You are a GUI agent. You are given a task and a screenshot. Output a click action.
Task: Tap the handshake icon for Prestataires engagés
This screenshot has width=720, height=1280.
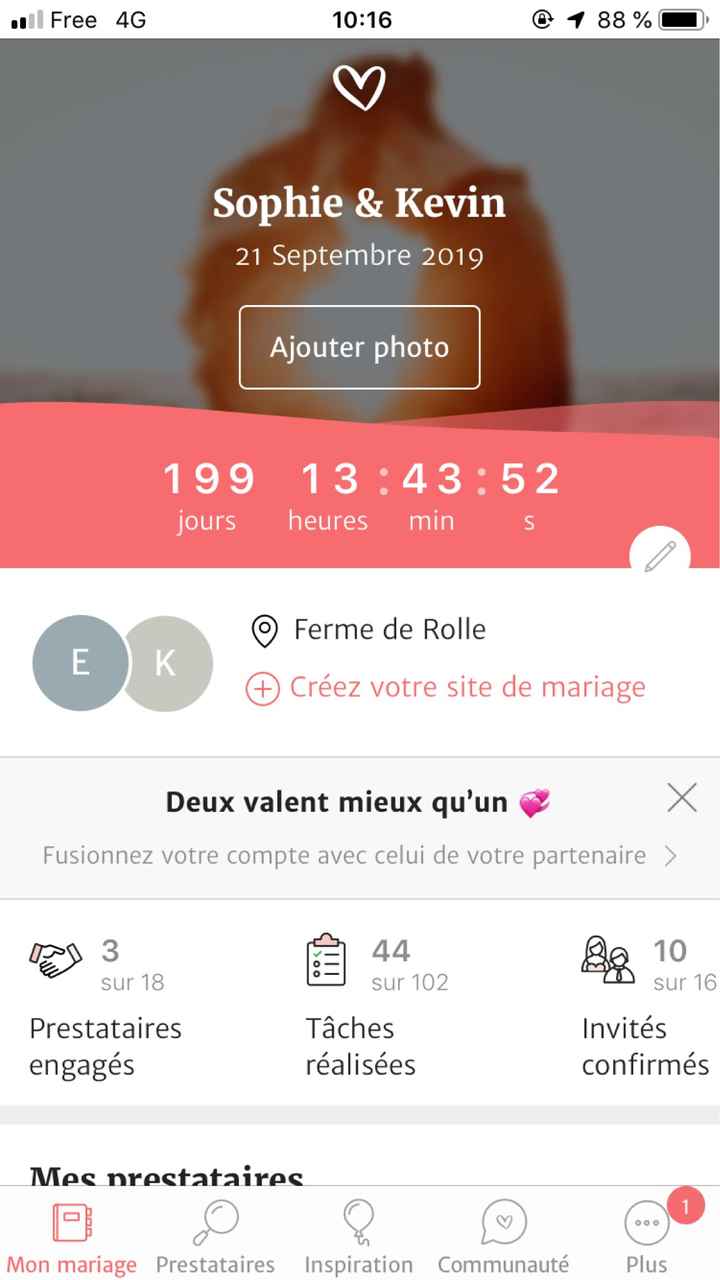point(55,958)
